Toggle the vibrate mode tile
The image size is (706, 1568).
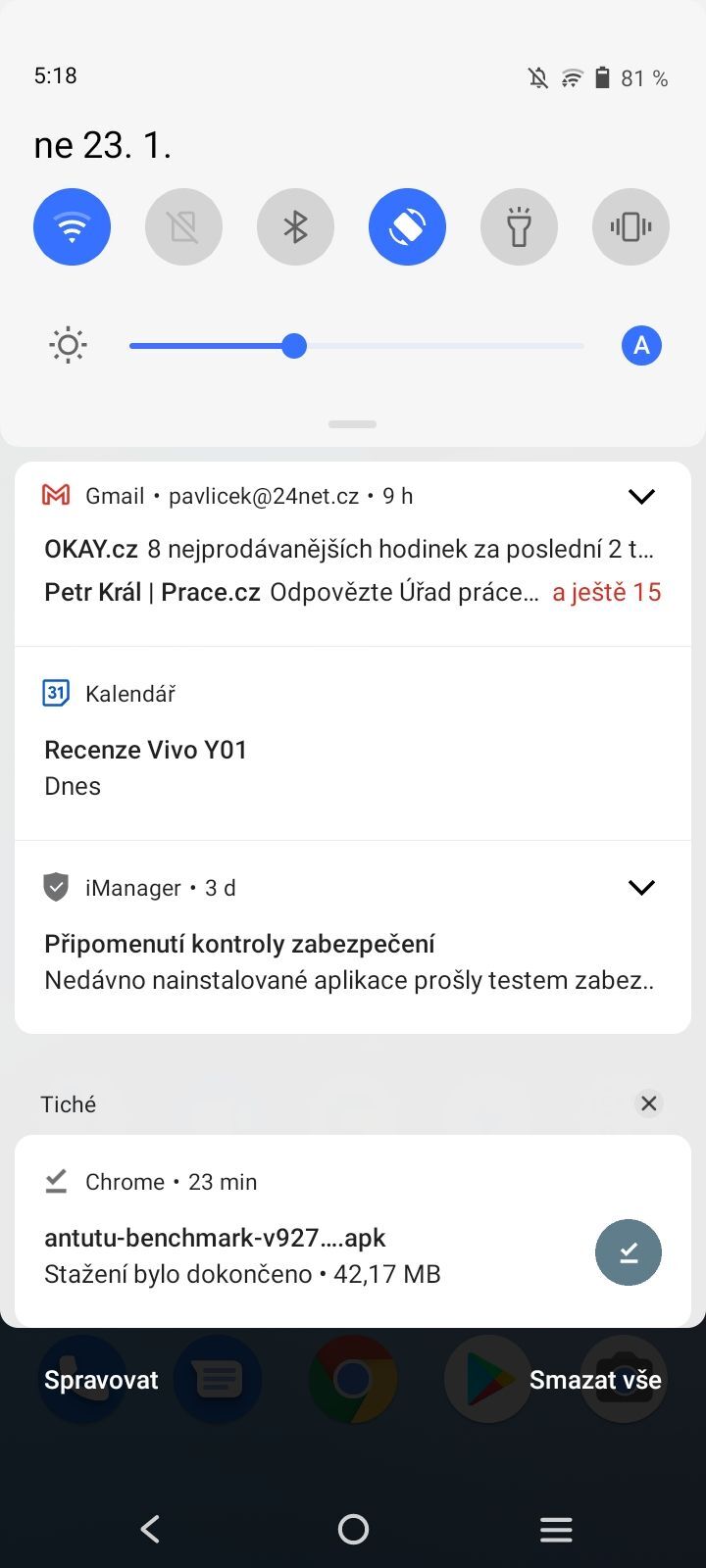(x=630, y=226)
